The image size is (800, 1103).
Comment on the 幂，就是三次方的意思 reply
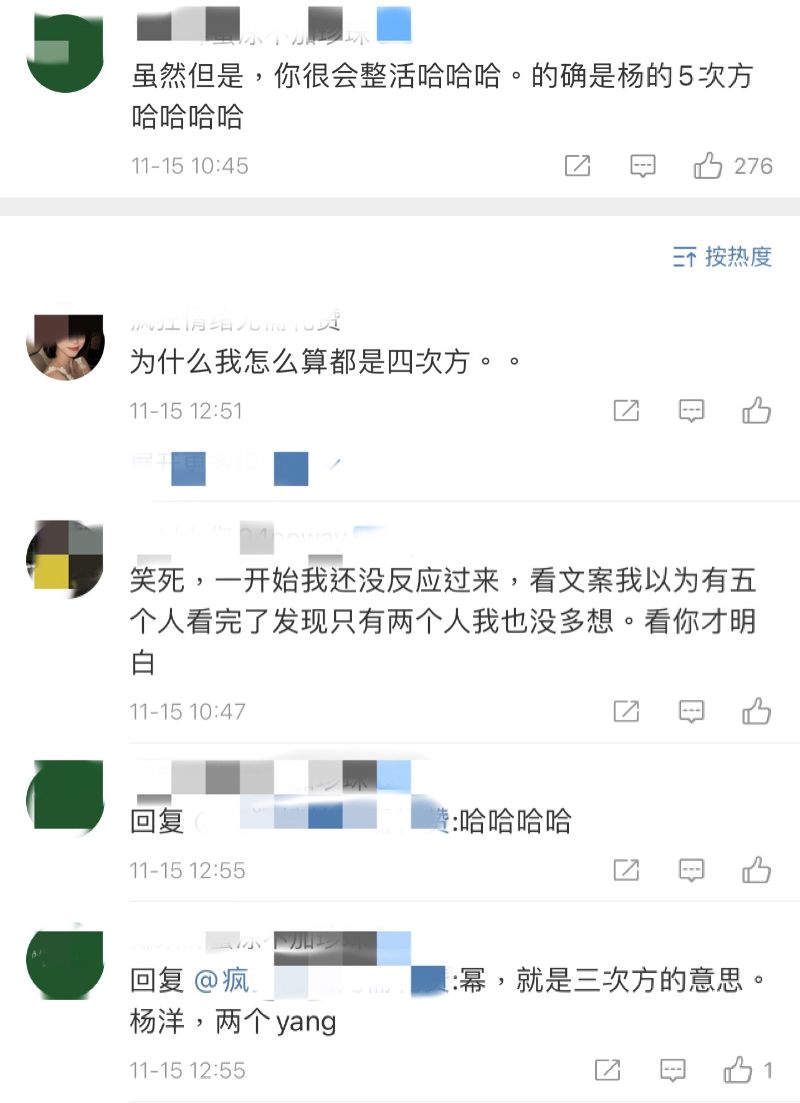click(673, 1070)
